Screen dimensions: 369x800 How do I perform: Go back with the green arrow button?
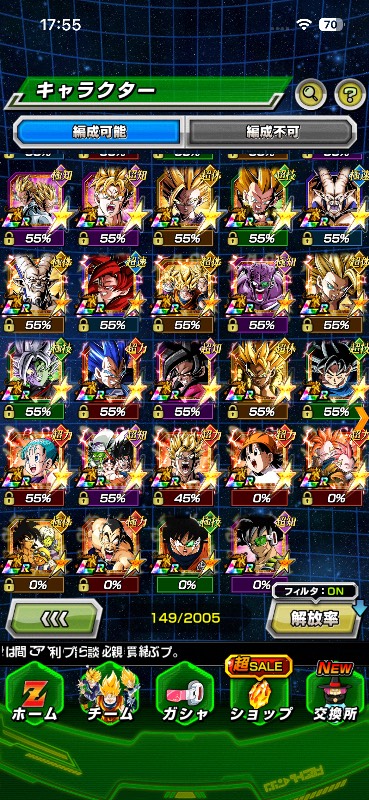(x=54, y=618)
